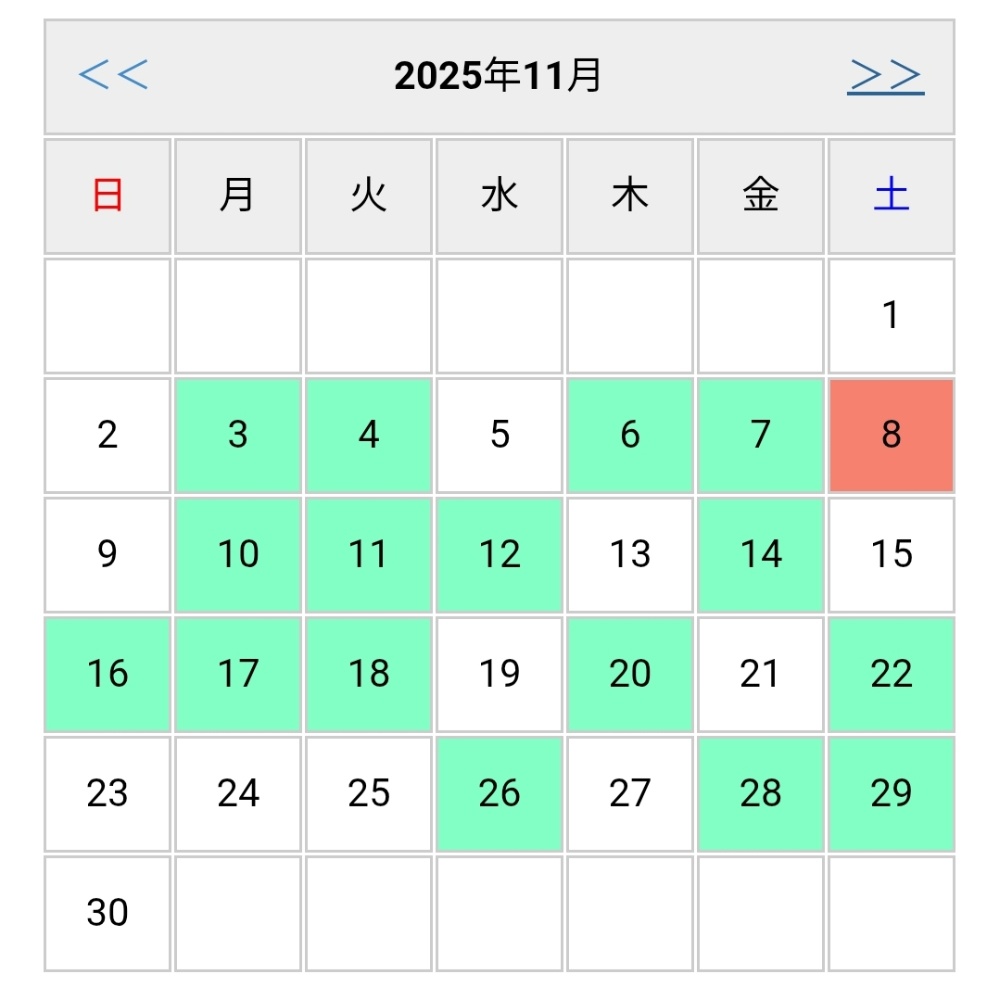
Task: Choose date 6 in November
Action: (630, 435)
